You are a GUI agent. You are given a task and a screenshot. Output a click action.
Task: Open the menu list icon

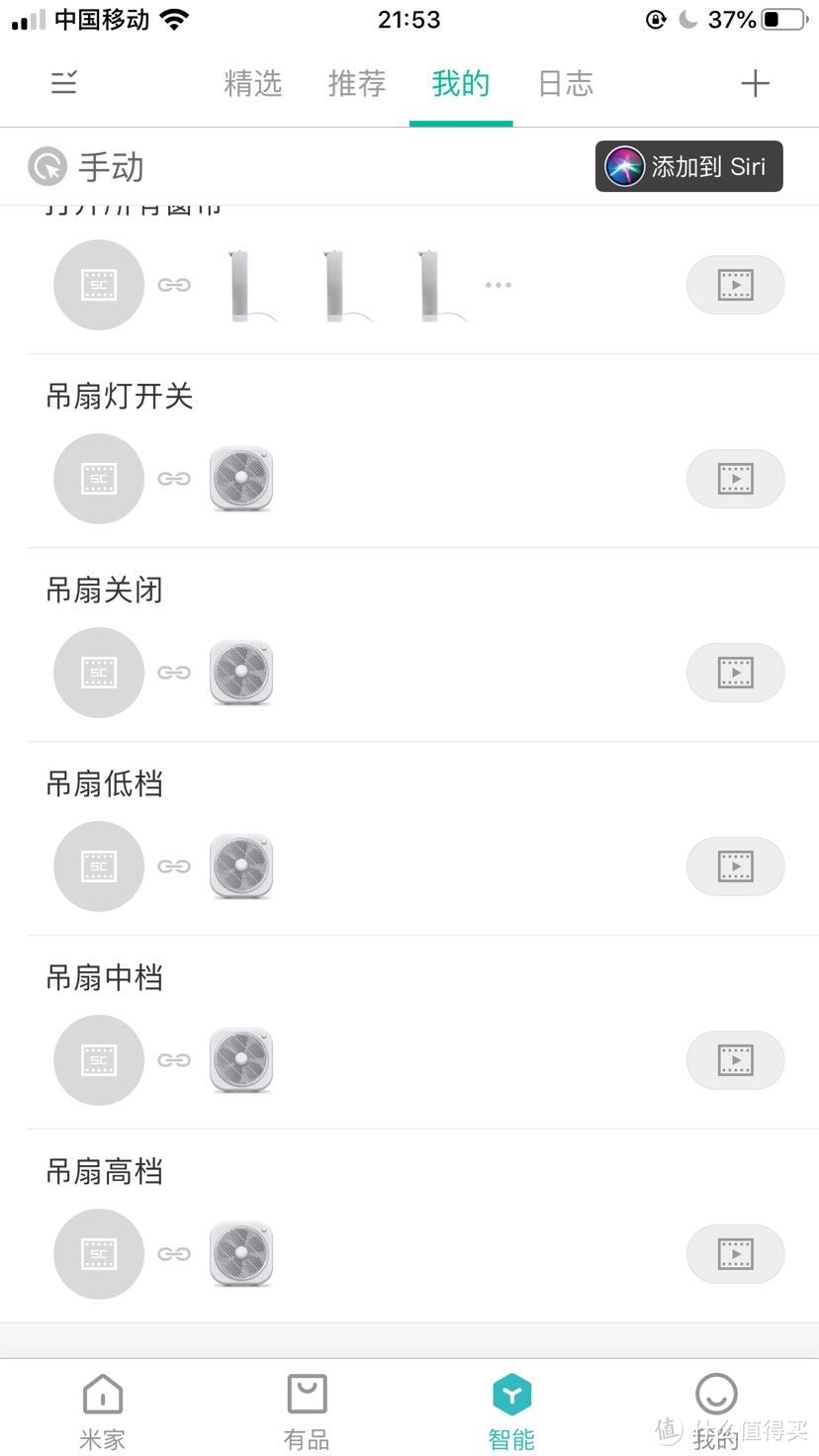click(x=64, y=83)
